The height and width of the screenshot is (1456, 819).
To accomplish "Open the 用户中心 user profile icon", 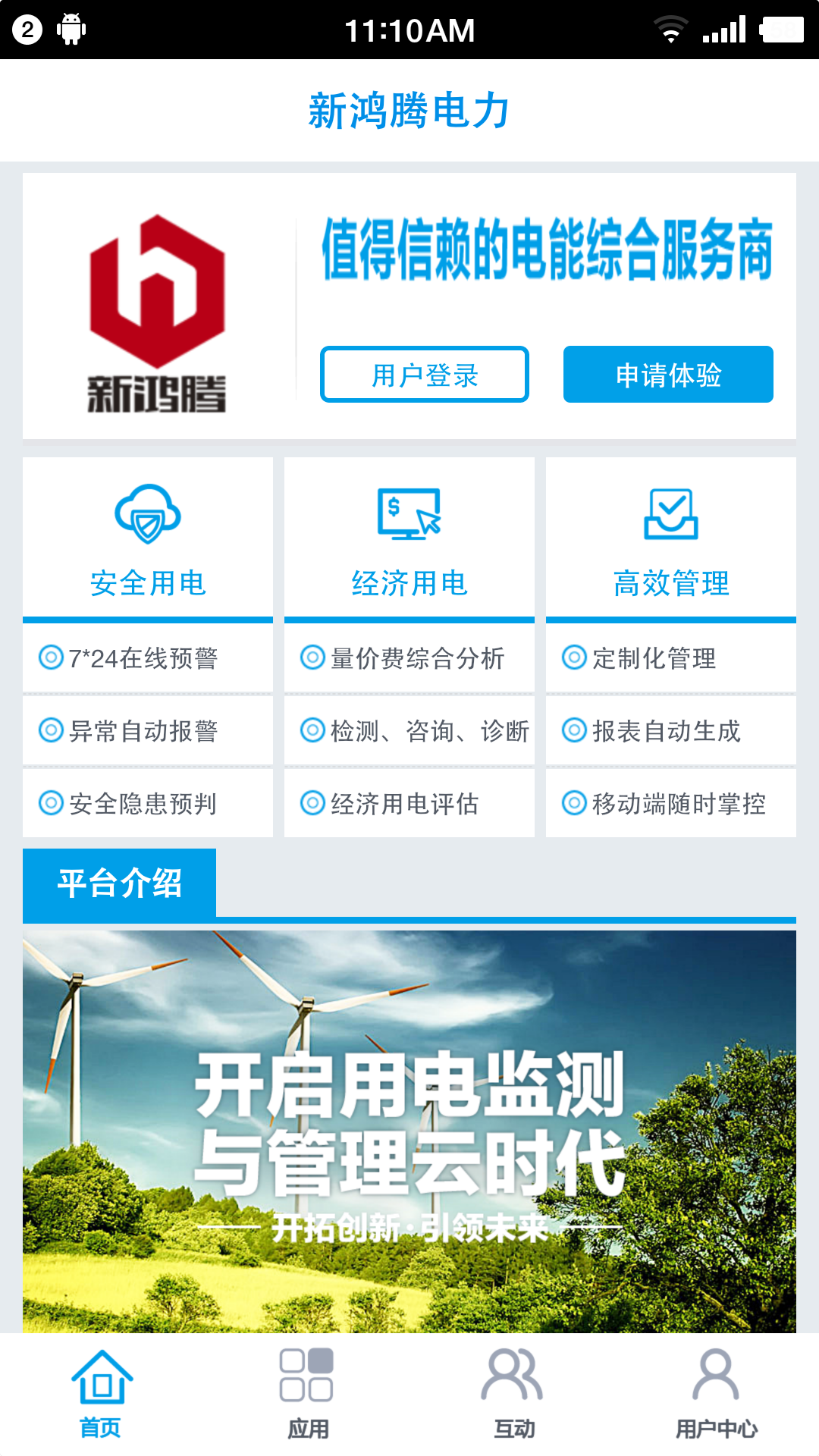I will [x=717, y=1380].
